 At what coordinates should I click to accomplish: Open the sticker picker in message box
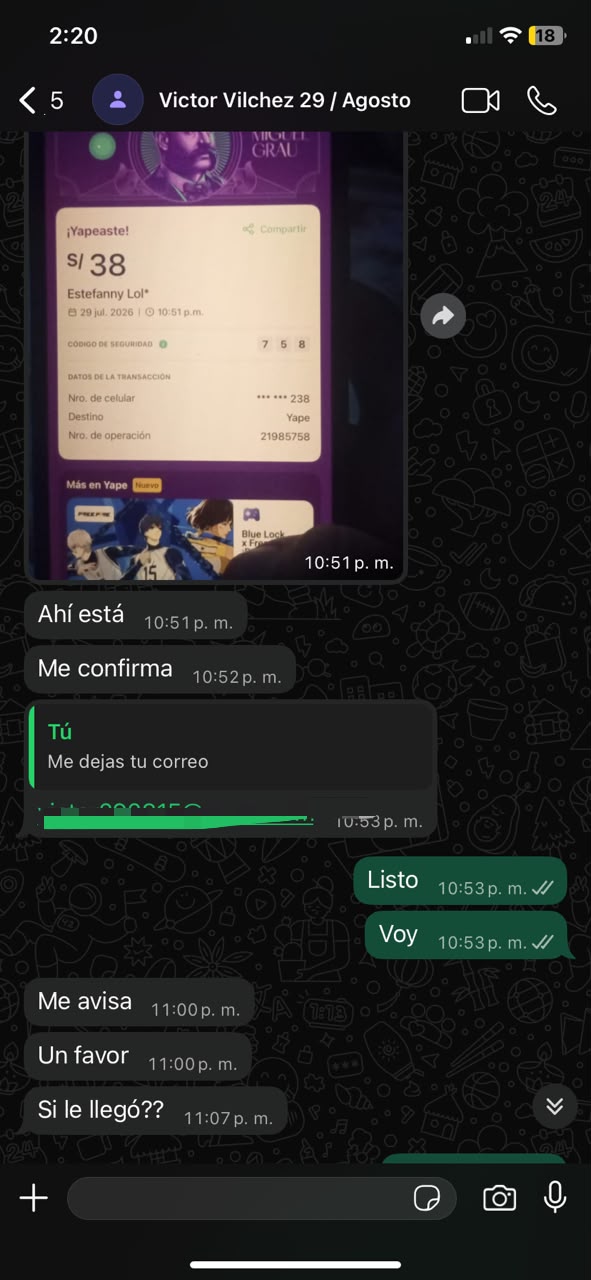coord(427,1198)
